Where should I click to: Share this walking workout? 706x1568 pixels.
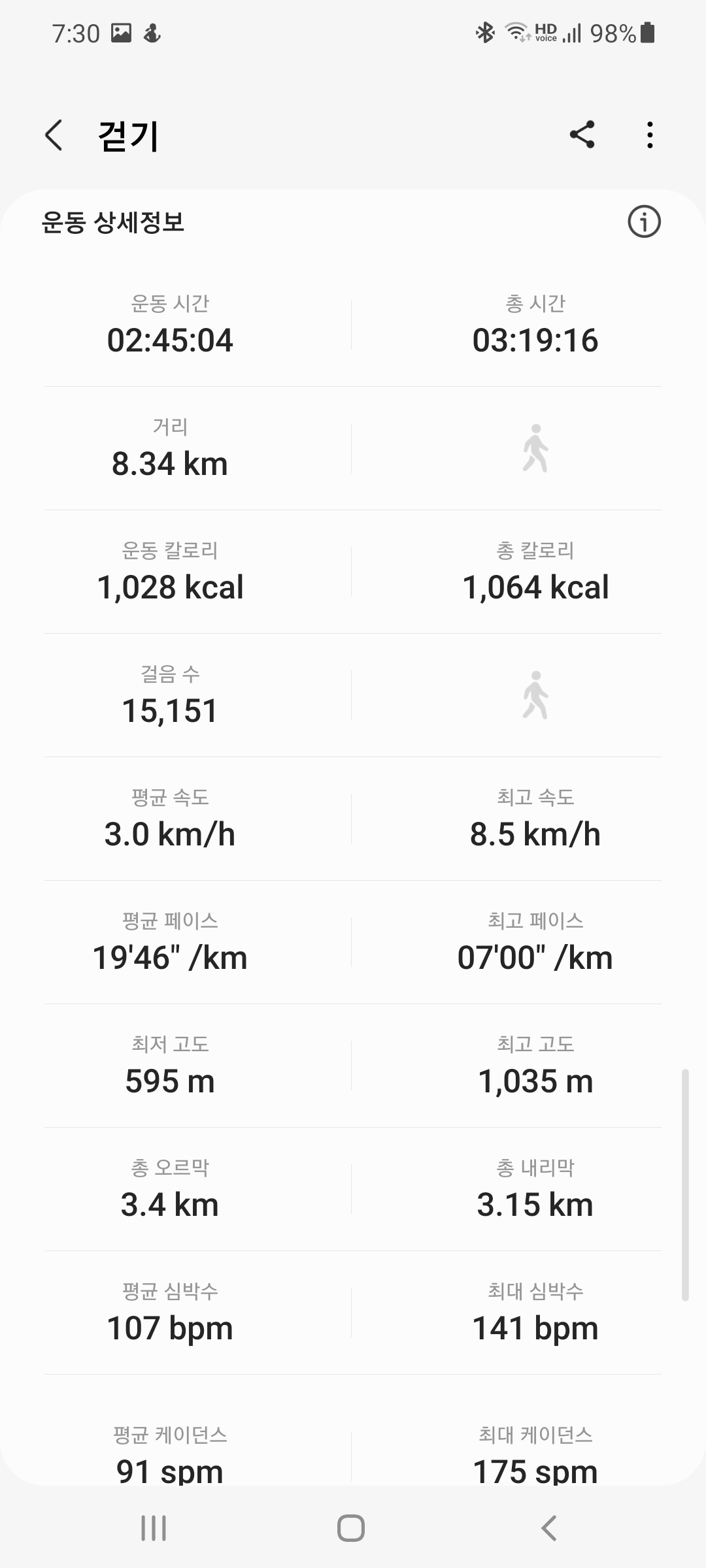[x=582, y=135]
